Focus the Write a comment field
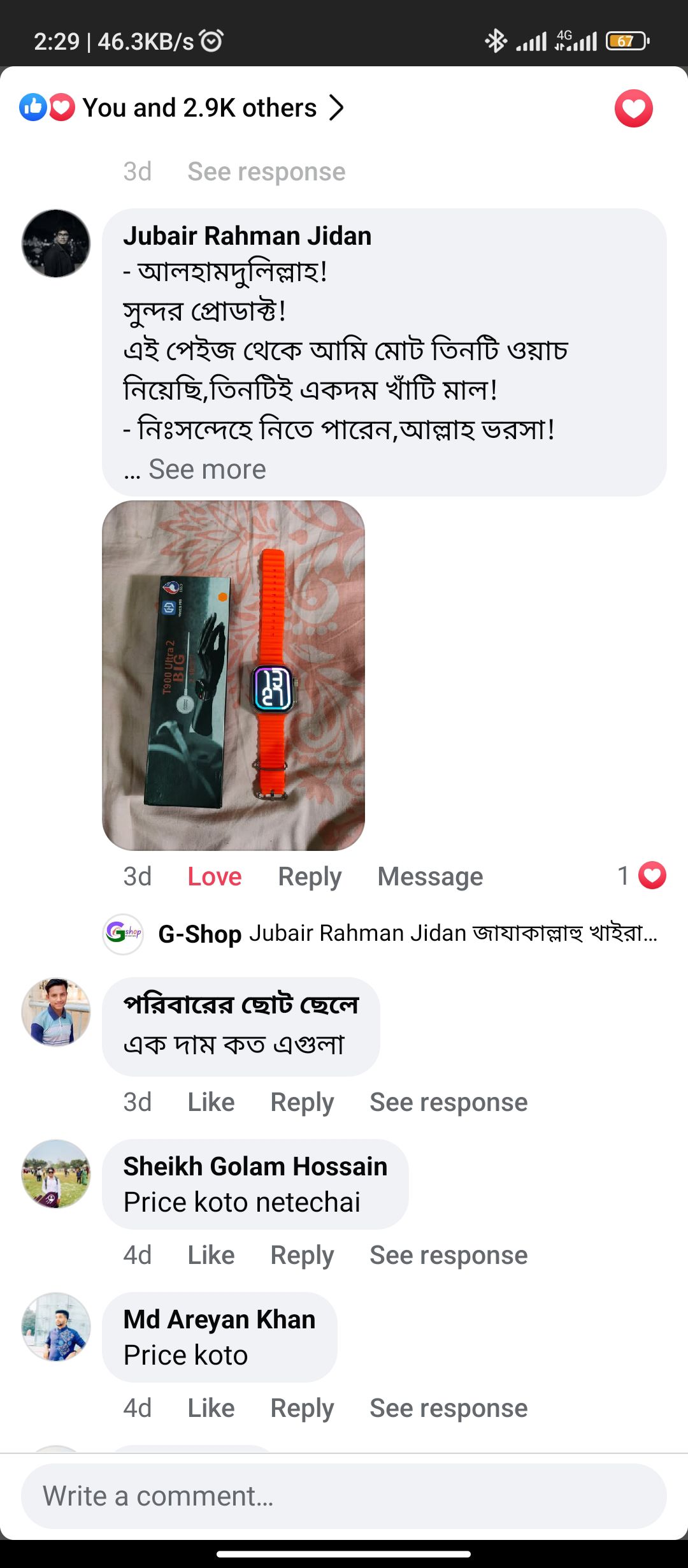This screenshot has width=688, height=1568. pyautogui.click(x=344, y=1496)
